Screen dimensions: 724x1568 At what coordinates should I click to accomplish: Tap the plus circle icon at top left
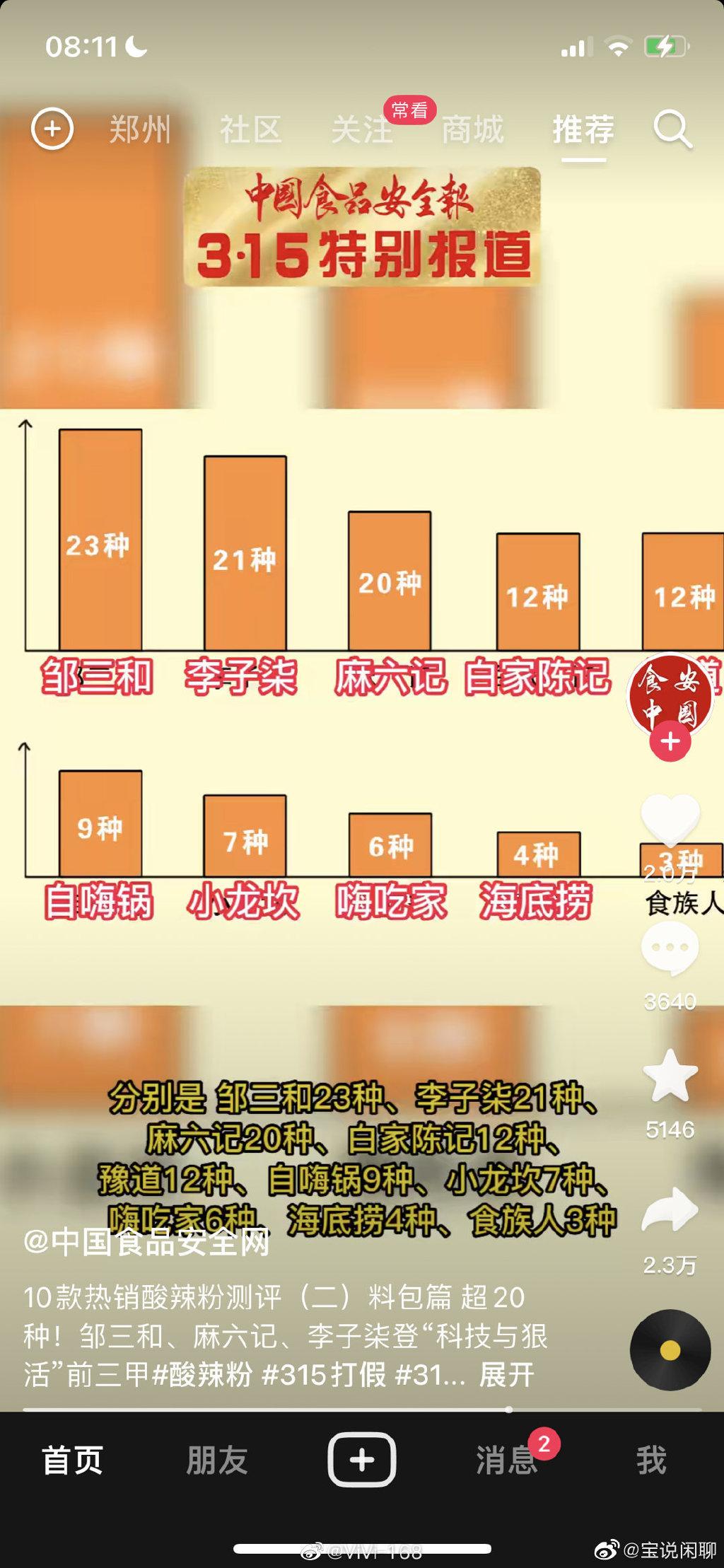click(x=52, y=129)
